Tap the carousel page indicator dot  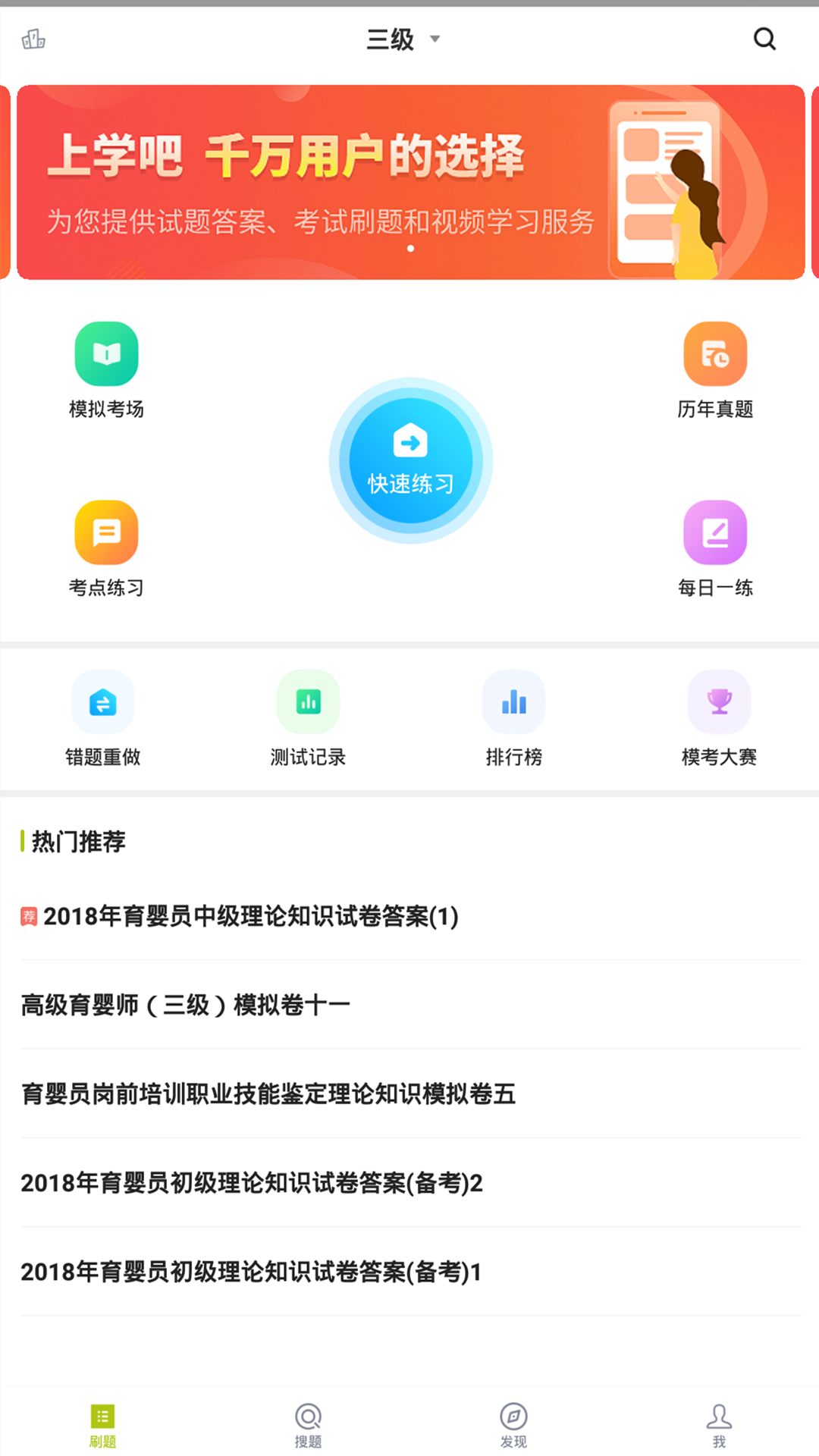click(x=411, y=247)
